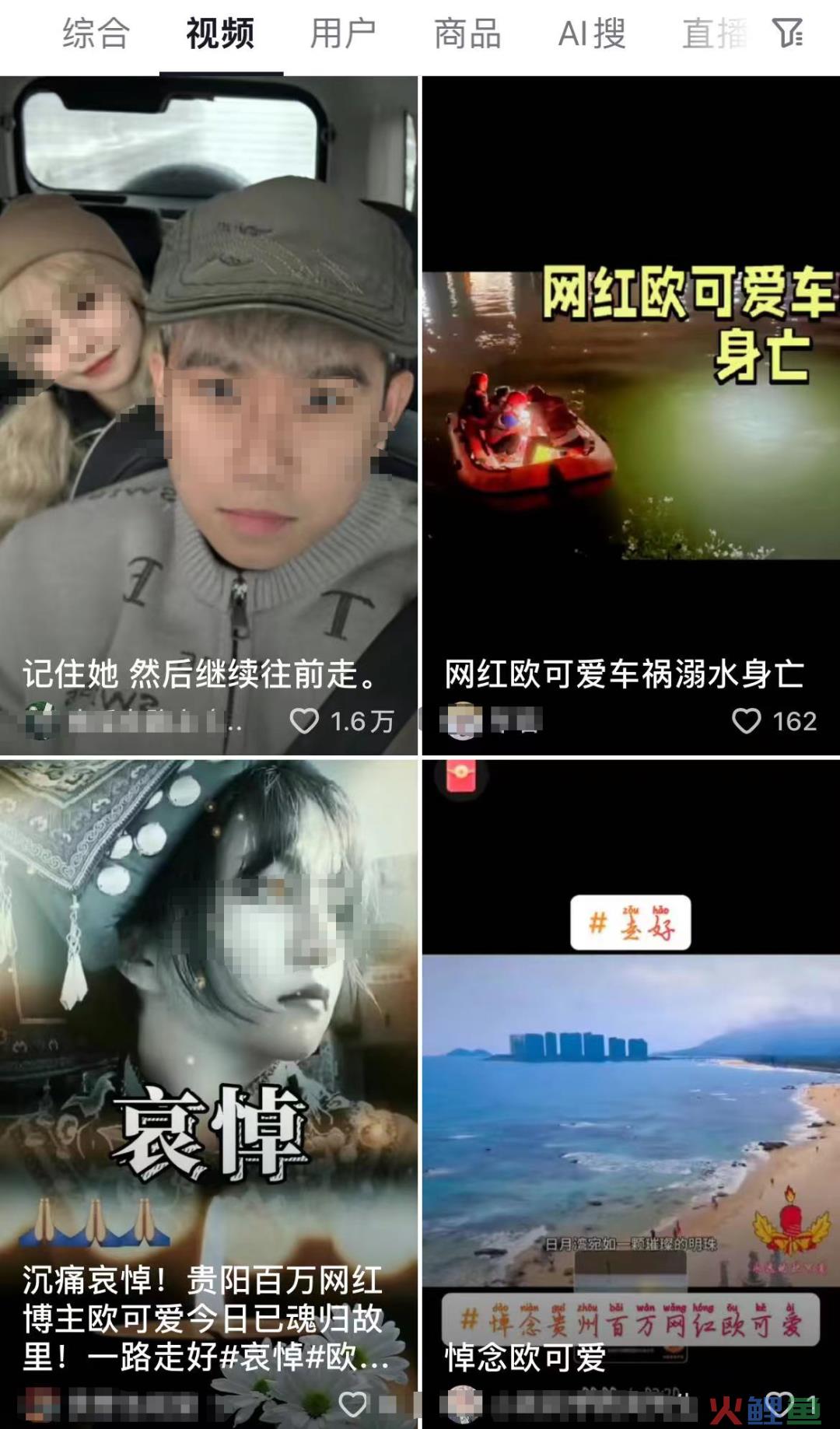Like the 沉痛哀悼 video
This screenshot has height=1429, width=840.
pos(352,1403)
